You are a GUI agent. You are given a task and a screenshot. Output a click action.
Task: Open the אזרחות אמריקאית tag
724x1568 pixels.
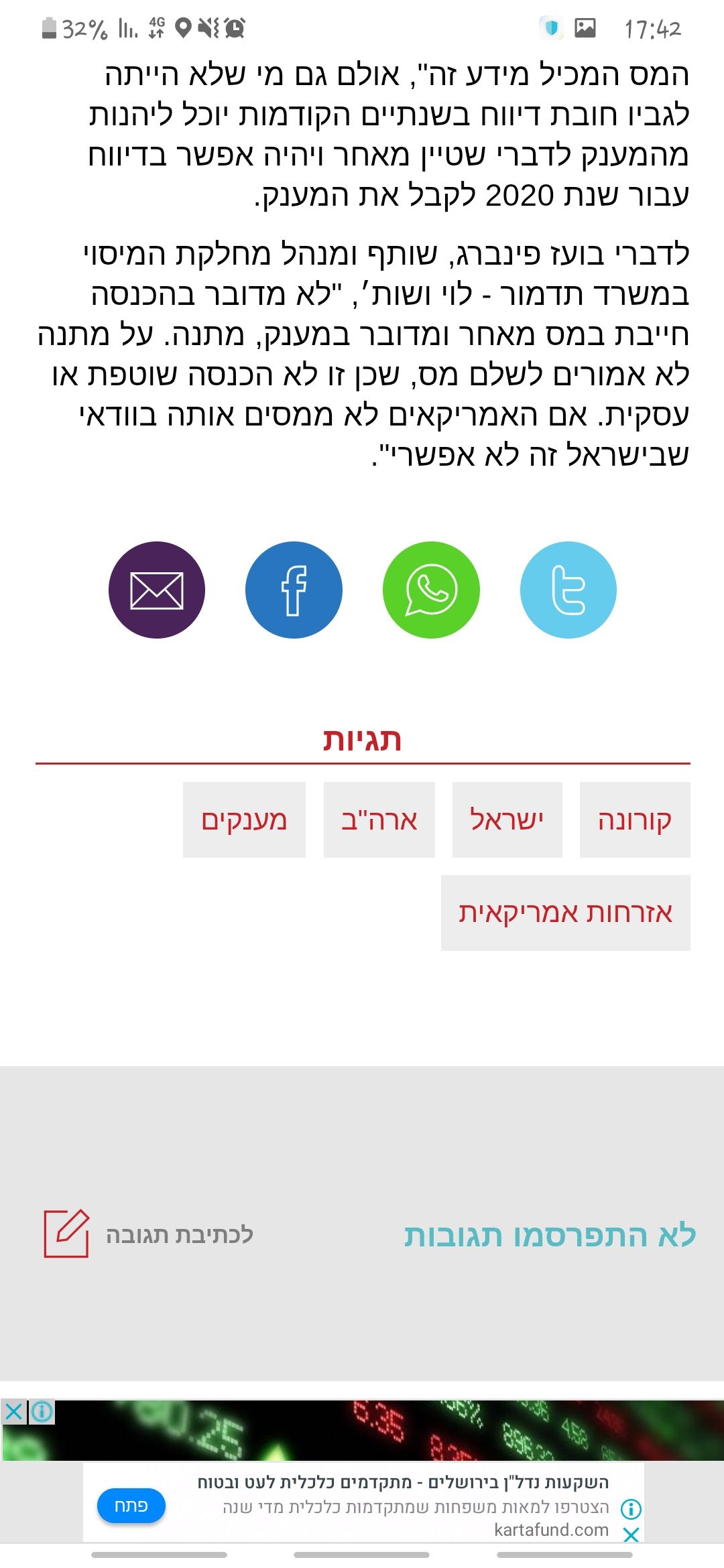(565, 913)
